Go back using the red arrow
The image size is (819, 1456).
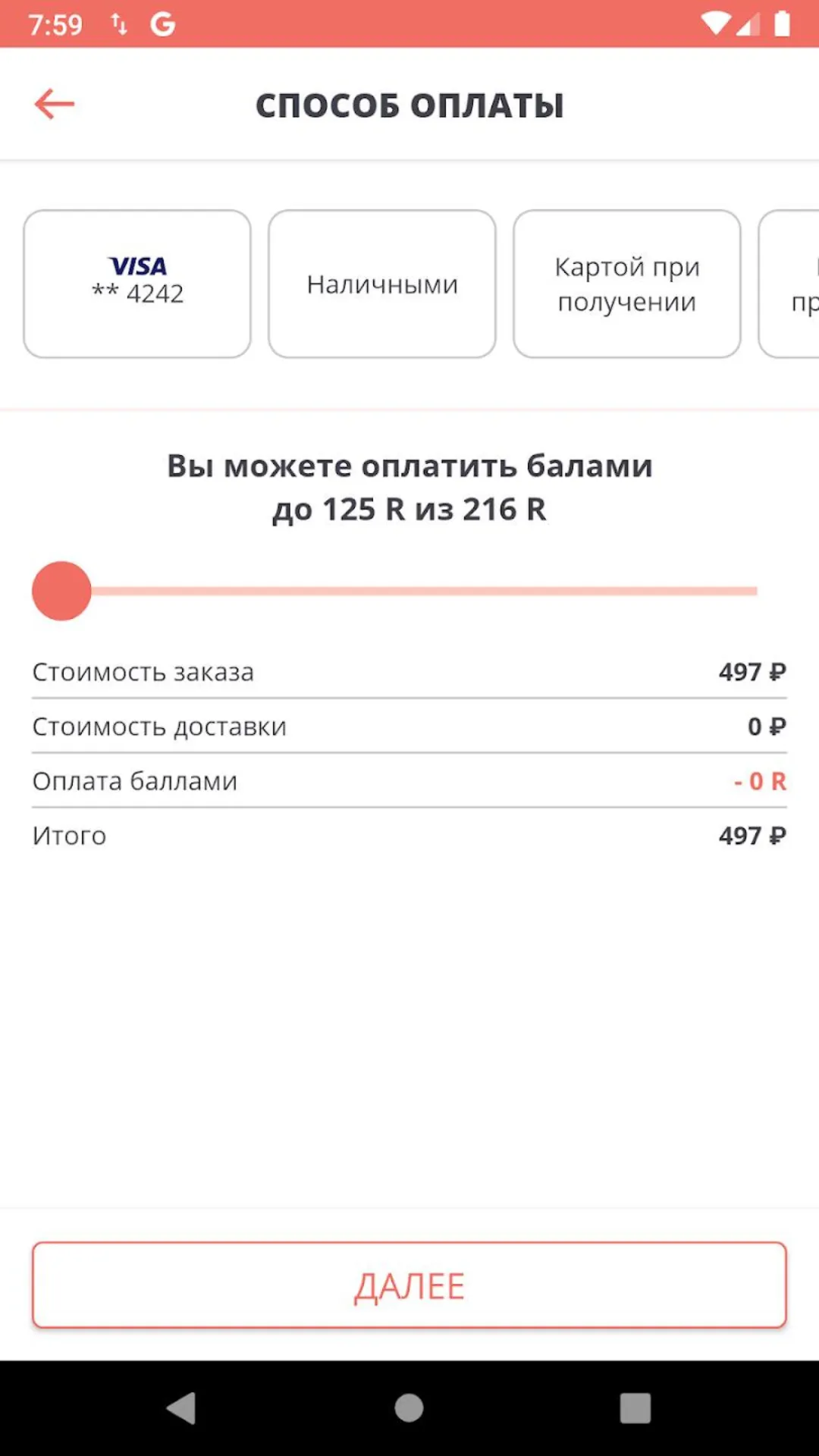click(55, 104)
